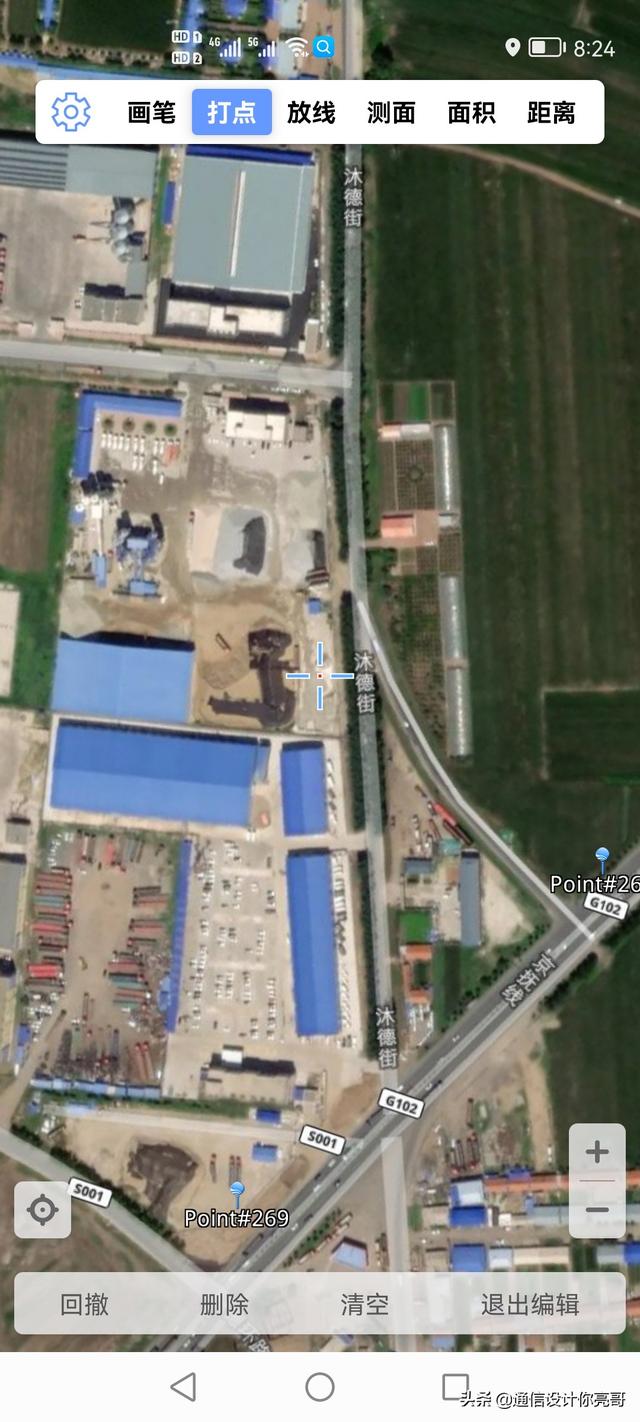The image size is (640, 1422).
Task: Go to home screen via circle button
Action: pos(320,1387)
